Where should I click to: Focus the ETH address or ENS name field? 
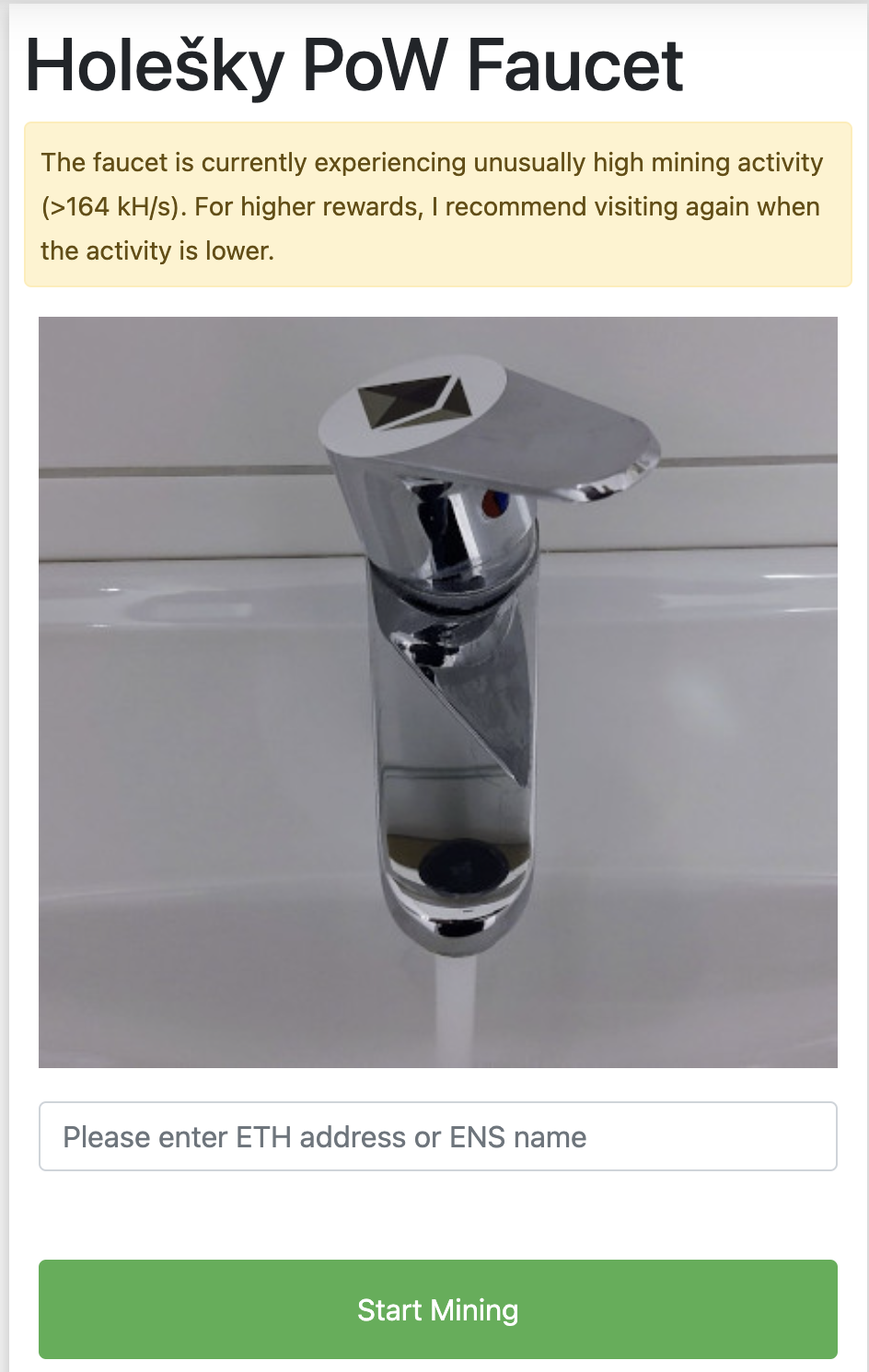tap(437, 1136)
